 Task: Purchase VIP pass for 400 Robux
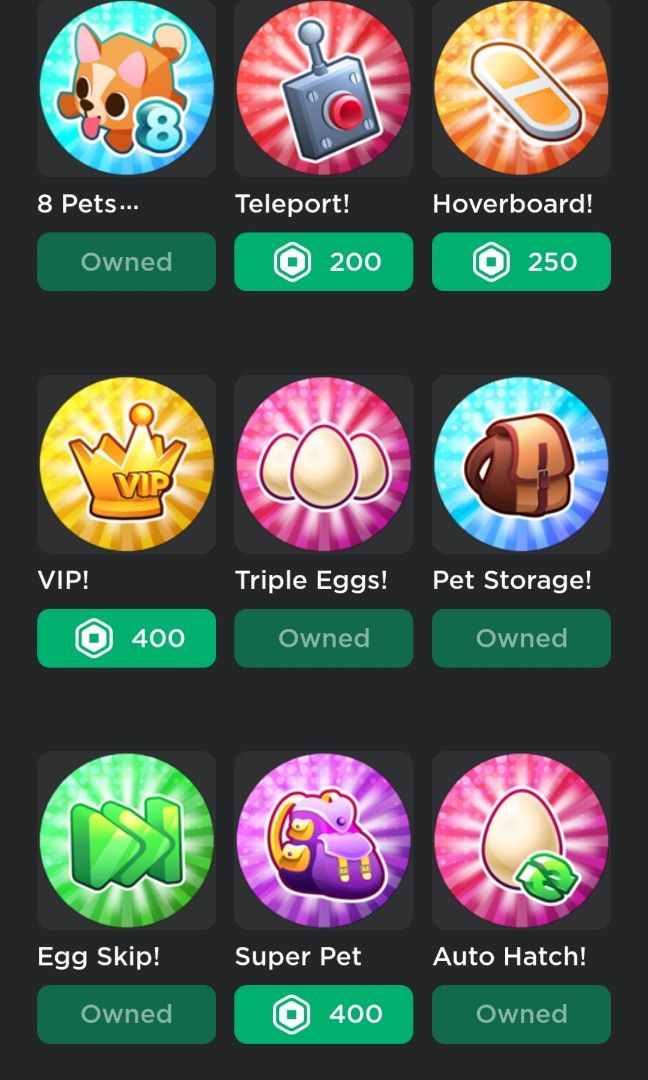pos(126,638)
